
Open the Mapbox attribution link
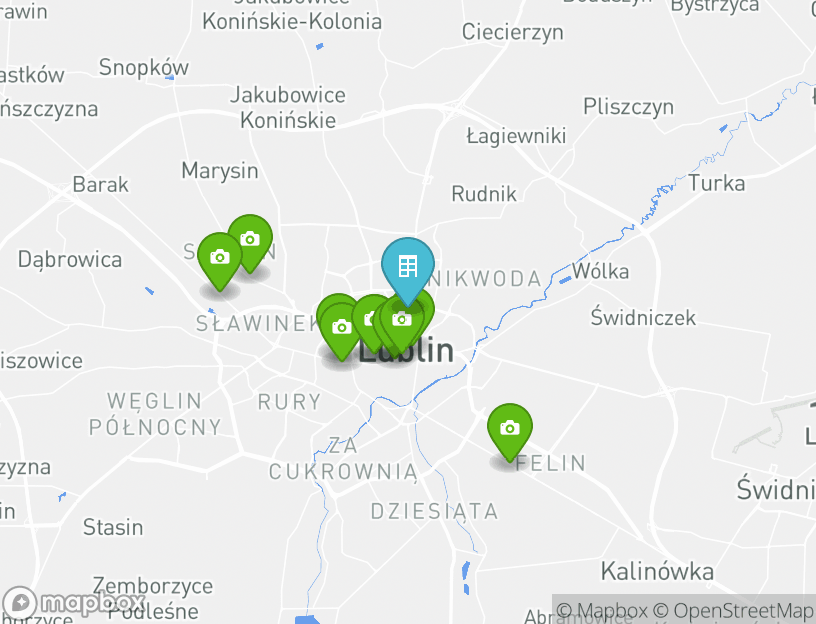[603, 610]
